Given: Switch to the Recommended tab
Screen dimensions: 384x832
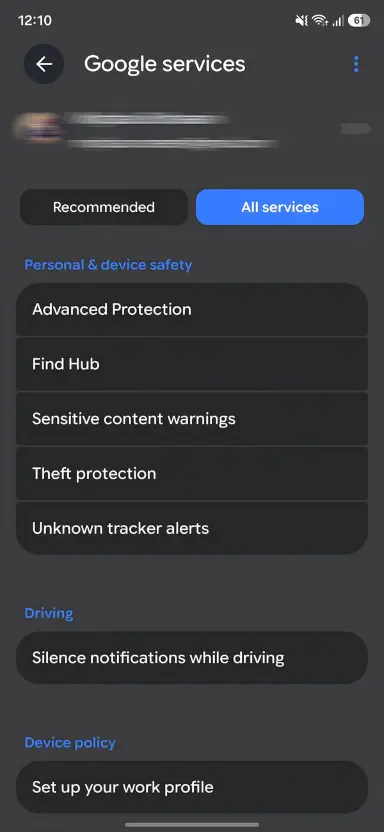Looking at the screenshot, I should click(x=104, y=207).
